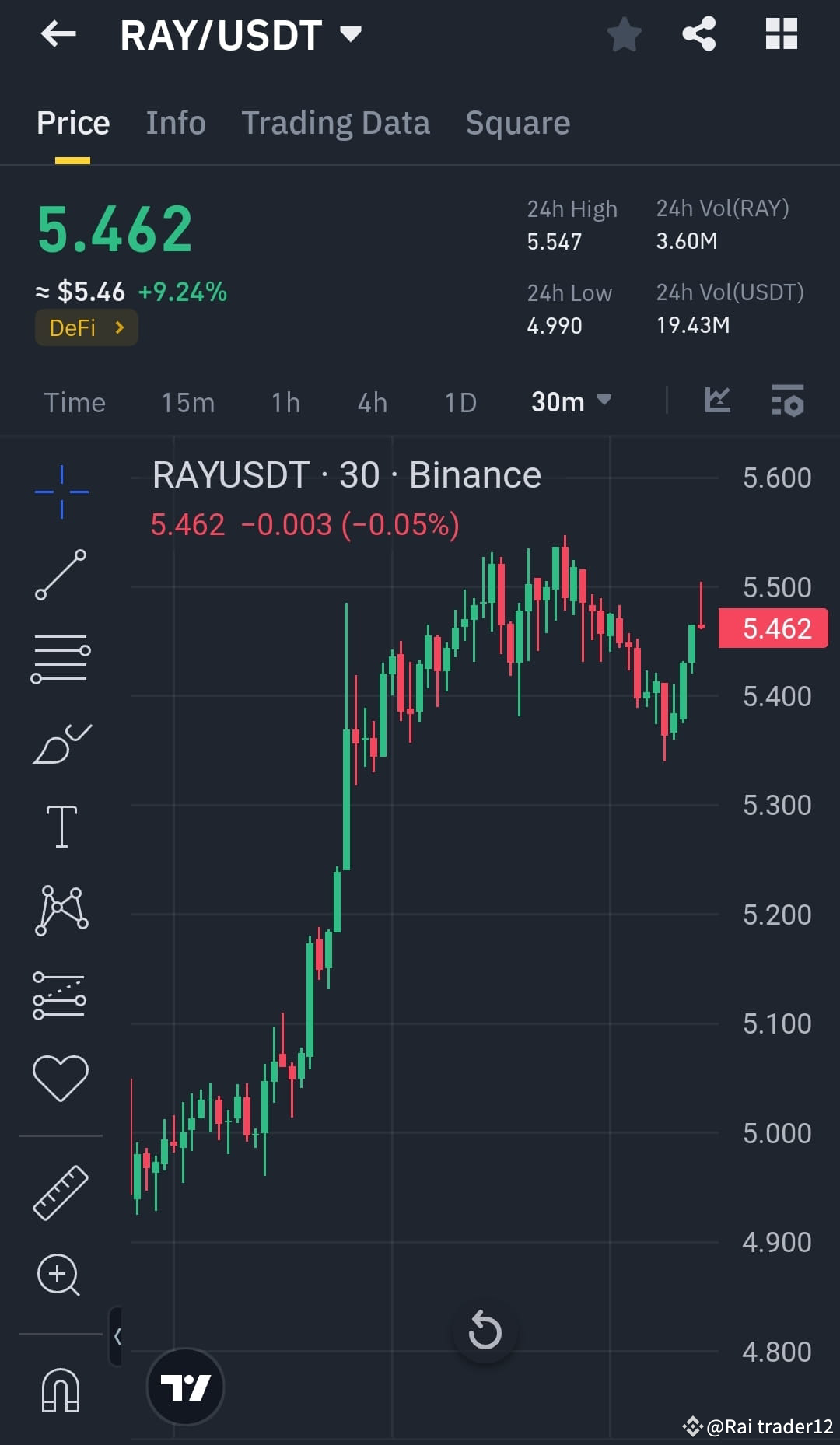Image resolution: width=840 pixels, height=1445 pixels.
Task: Open the RAY/USDT pair selector dropdown
Action: (x=350, y=35)
